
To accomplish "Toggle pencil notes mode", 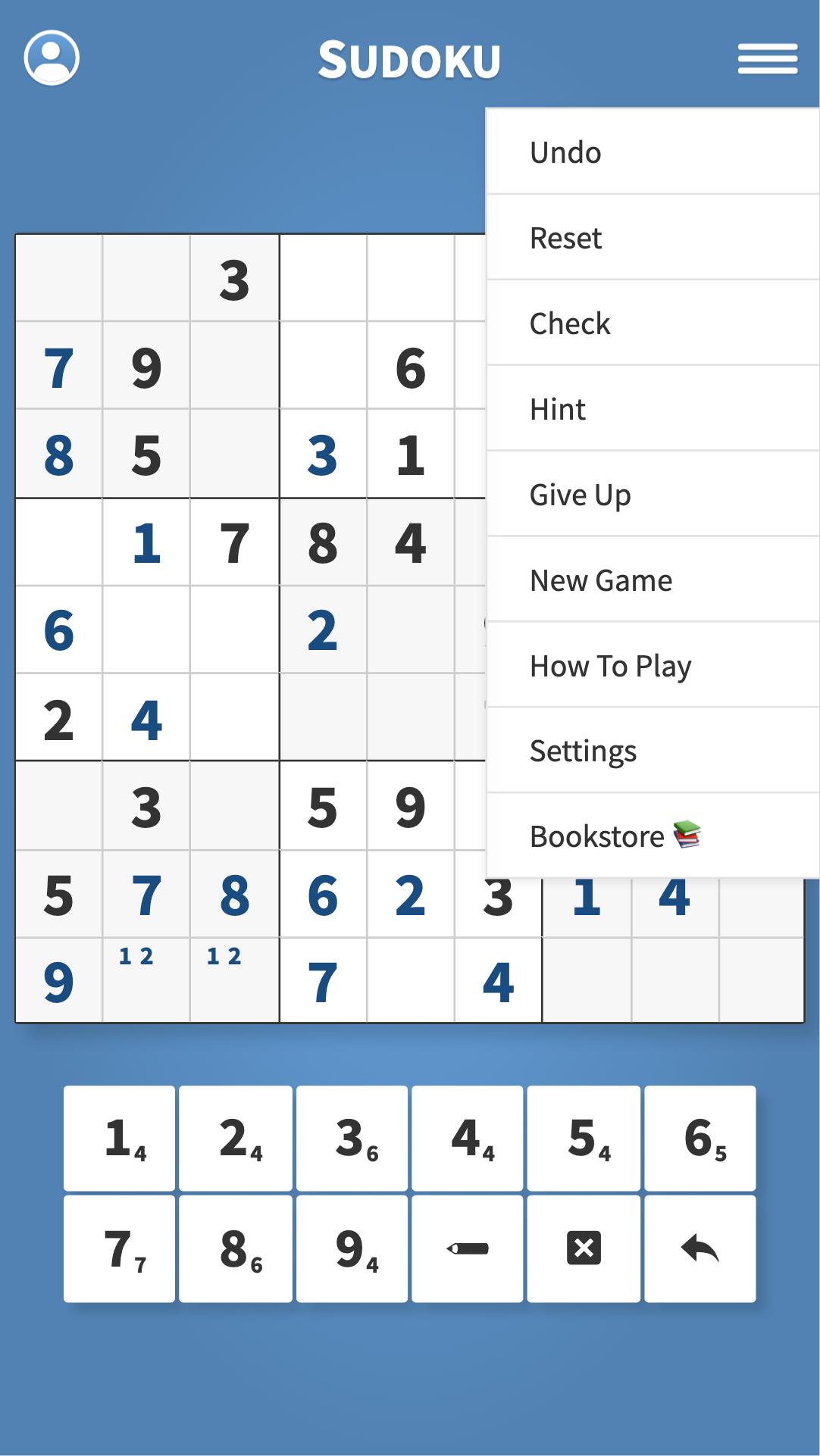I will click(468, 1249).
